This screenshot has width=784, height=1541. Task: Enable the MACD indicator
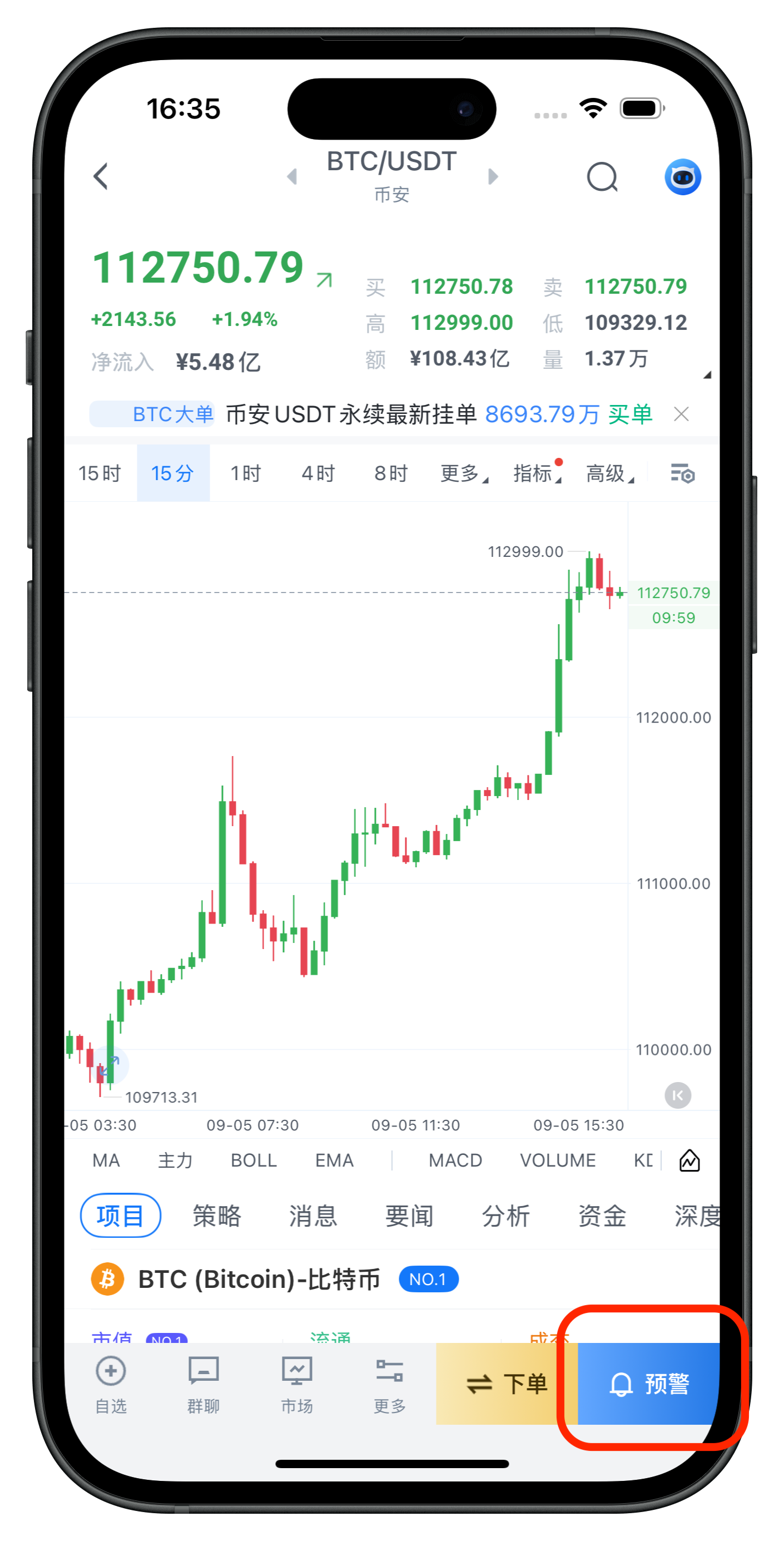455,1160
